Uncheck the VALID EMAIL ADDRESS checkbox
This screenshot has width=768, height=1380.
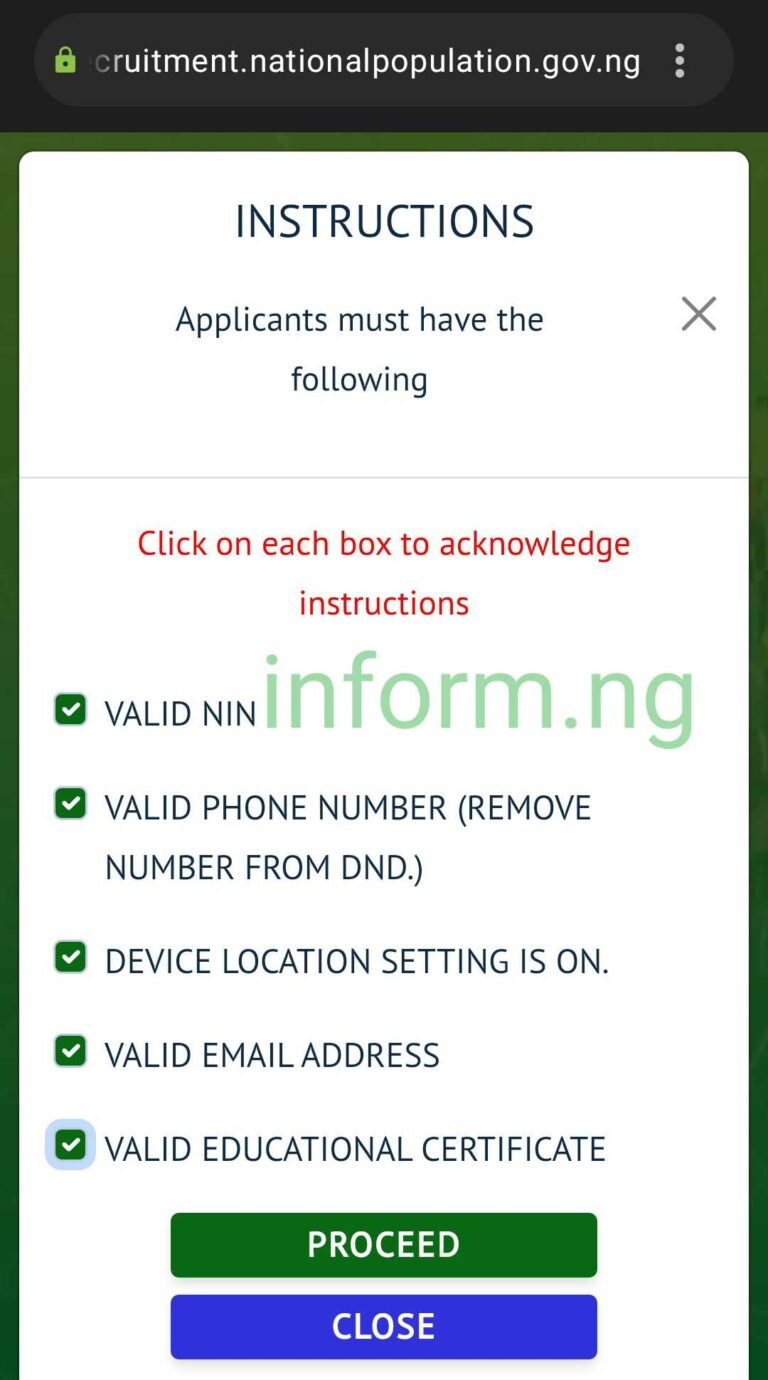click(70, 1051)
